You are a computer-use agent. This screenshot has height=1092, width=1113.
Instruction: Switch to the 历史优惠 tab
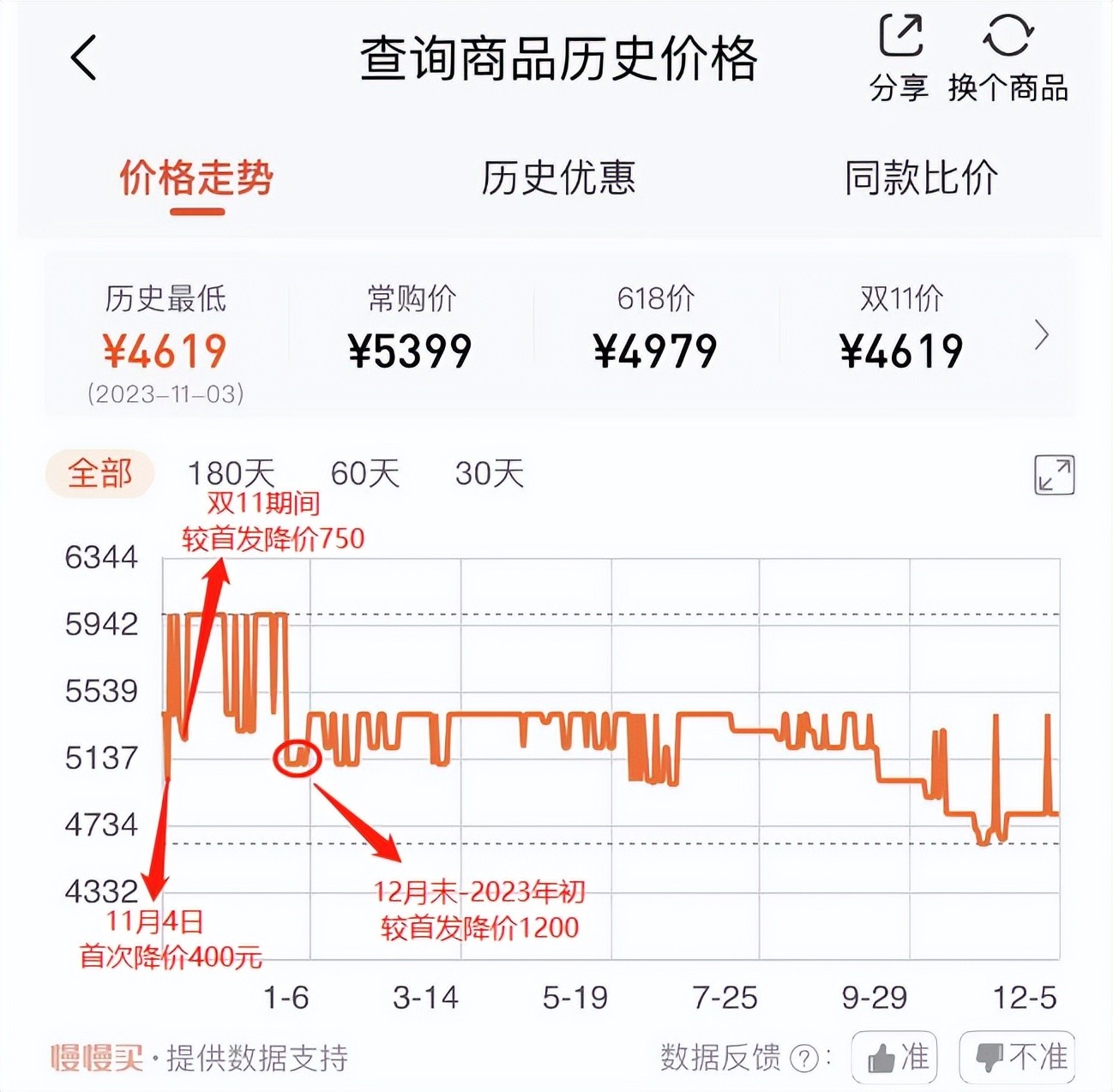coord(557,178)
